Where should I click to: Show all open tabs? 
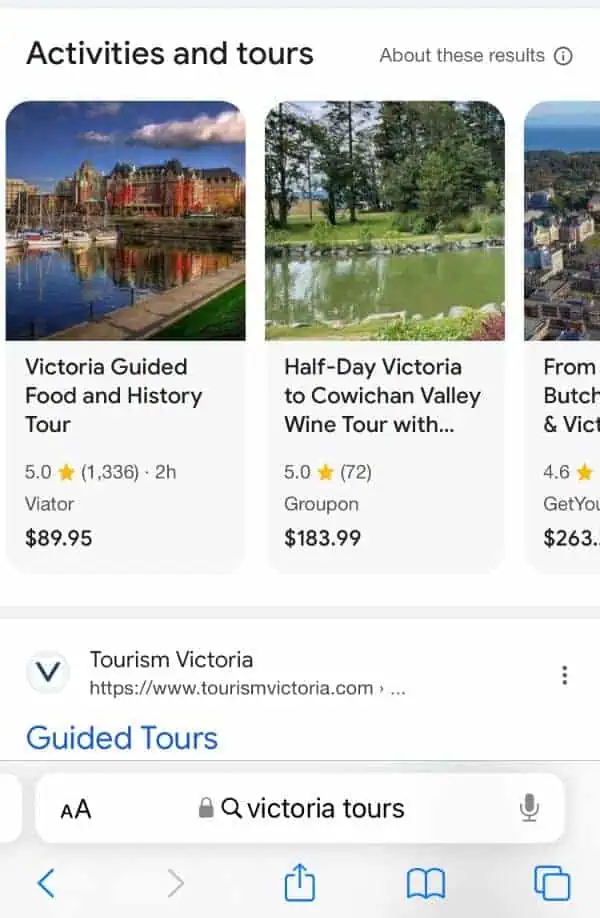[552, 882]
